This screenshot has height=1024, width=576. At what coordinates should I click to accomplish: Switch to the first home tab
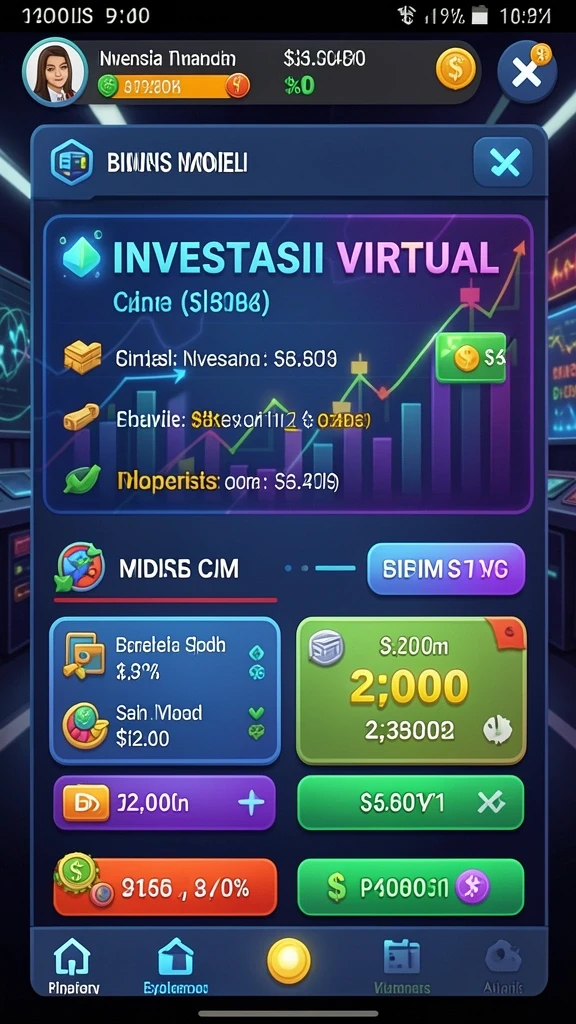click(74, 967)
